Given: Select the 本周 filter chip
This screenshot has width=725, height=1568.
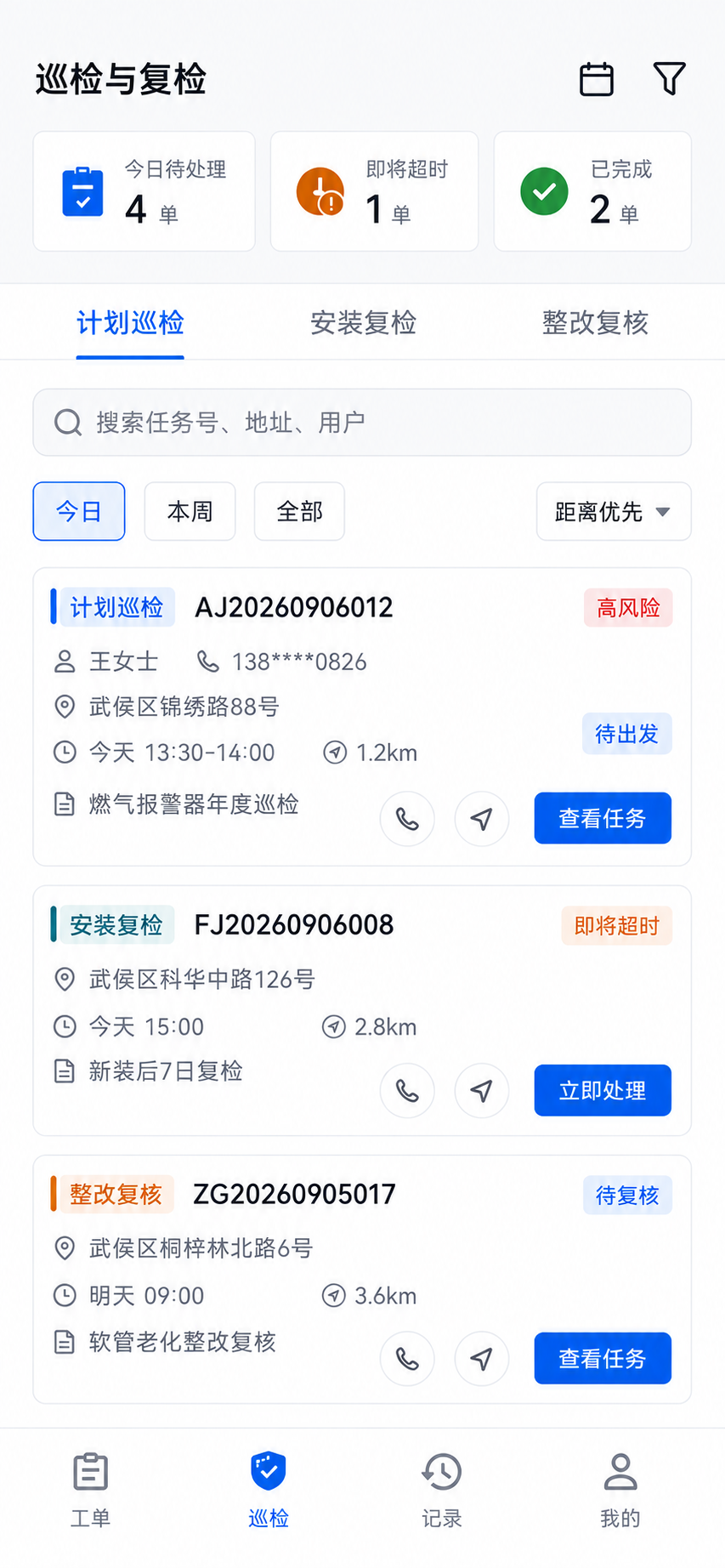Looking at the screenshot, I should pyautogui.click(x=190, y=512).
